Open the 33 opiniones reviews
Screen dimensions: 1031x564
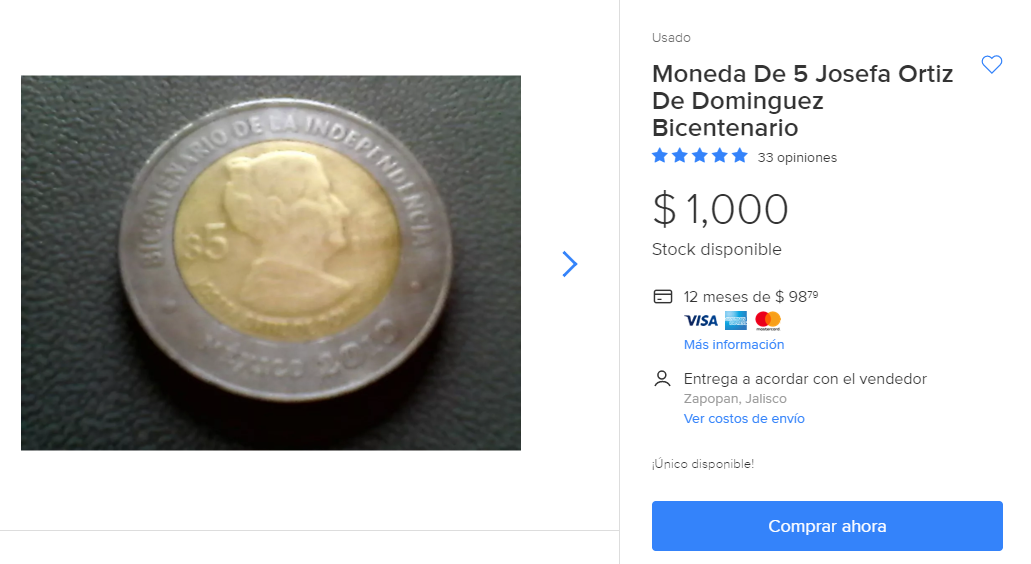point(797,158)
